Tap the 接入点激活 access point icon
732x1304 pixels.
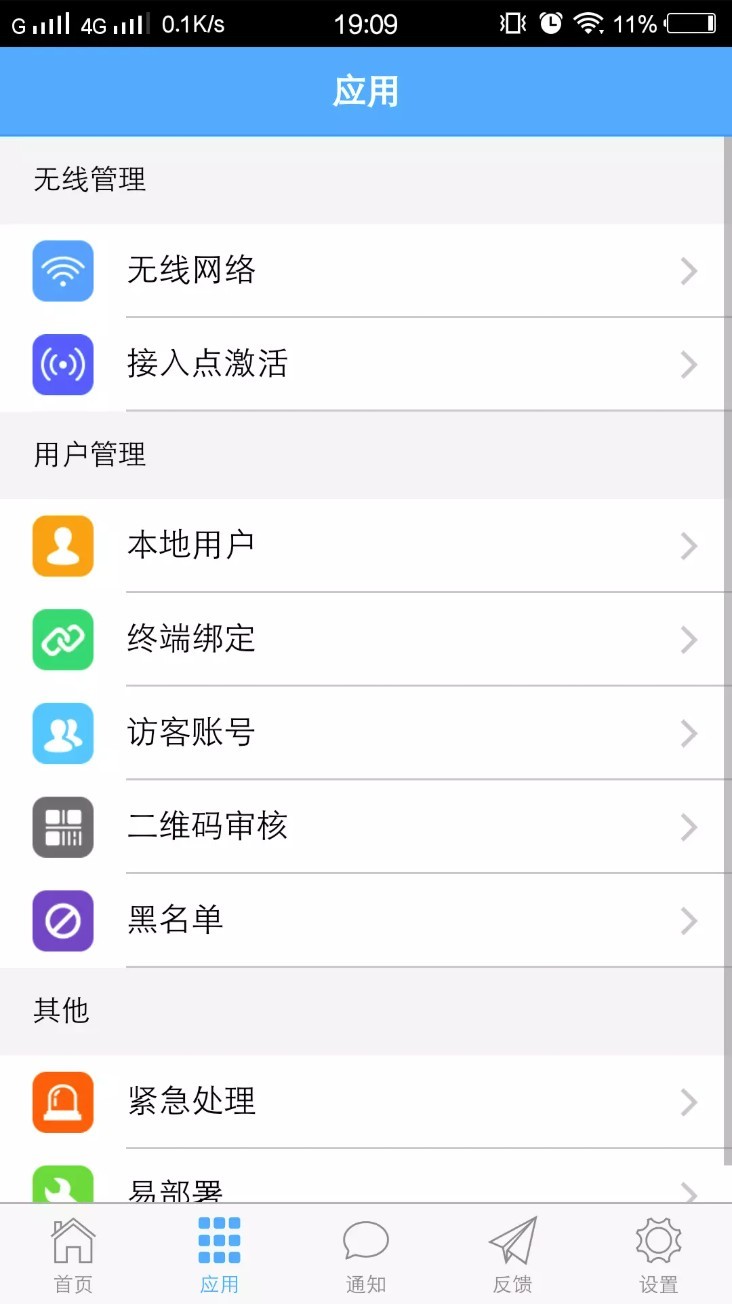(63, 365)
